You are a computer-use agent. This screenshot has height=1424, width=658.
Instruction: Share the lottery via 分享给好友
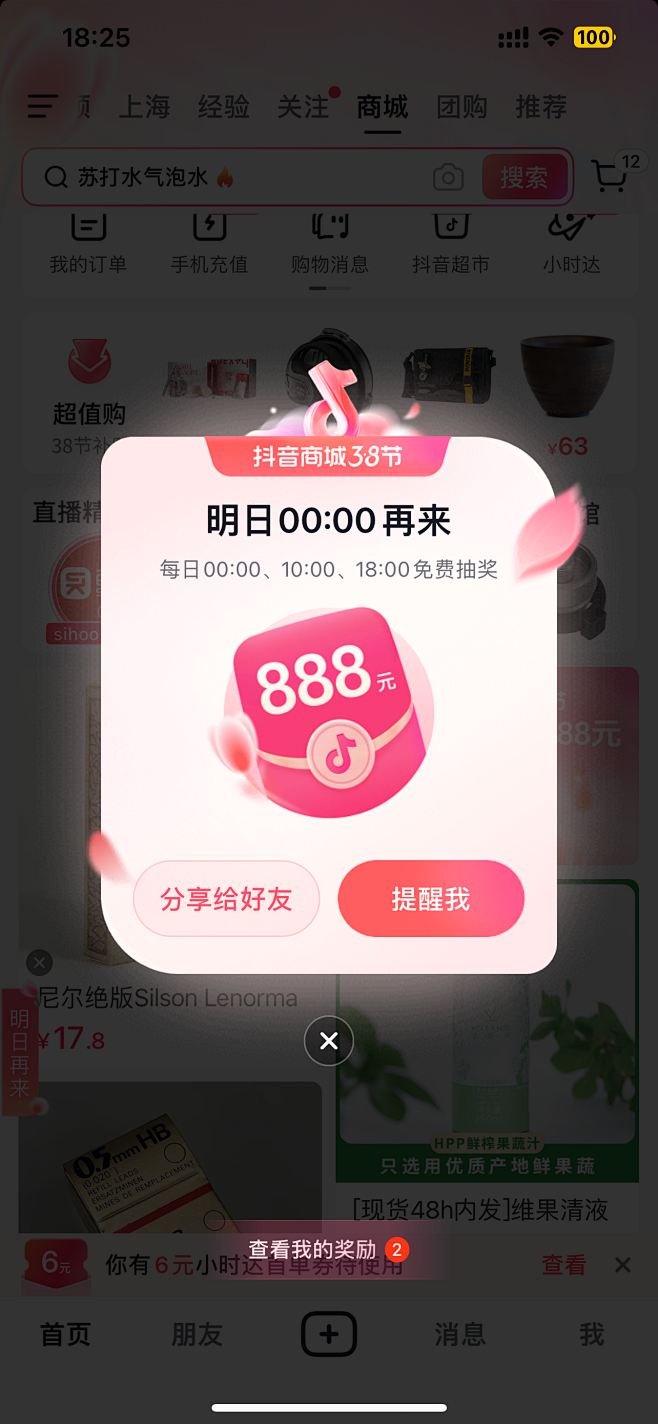point(226,898)
